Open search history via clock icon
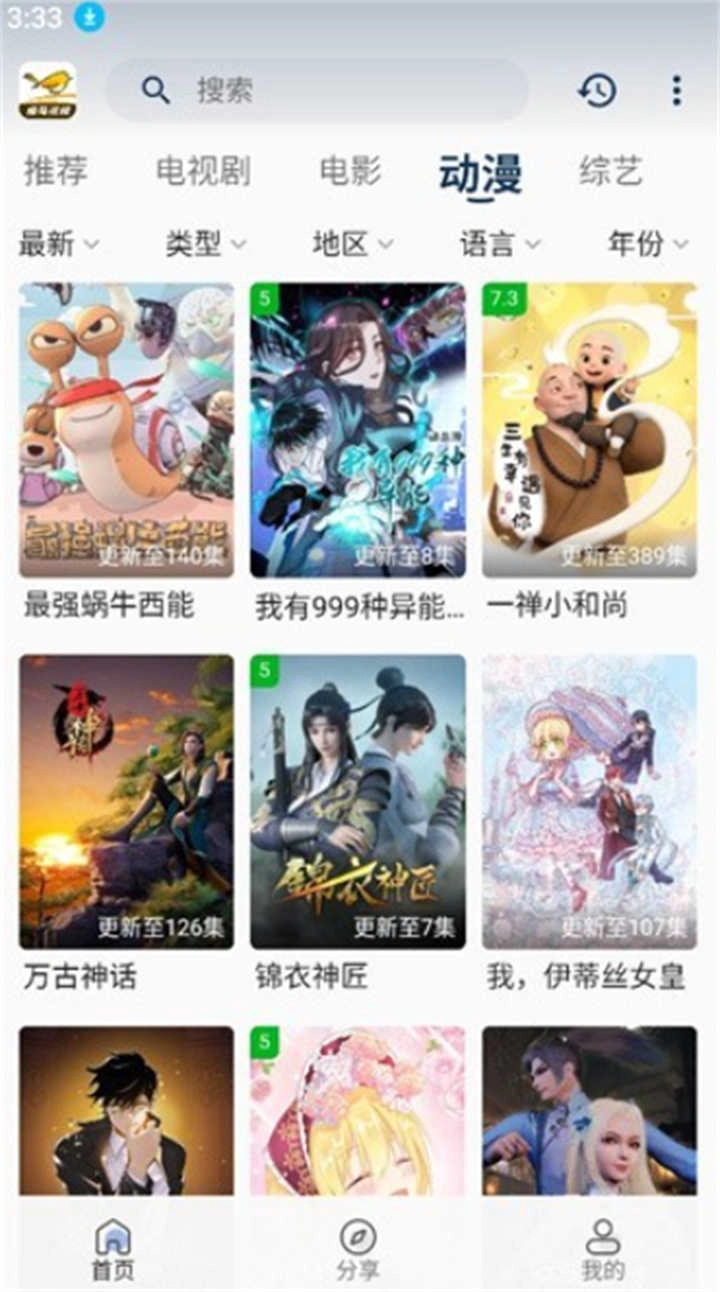Image resolution: width=720 pixels, height=1292 pixels. pos(598,90)
